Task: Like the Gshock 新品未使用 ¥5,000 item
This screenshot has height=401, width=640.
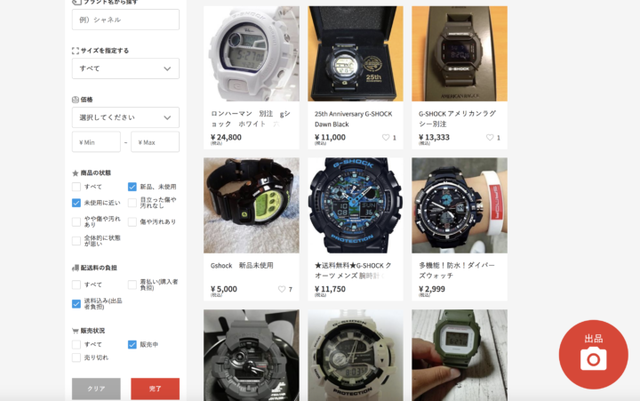Action: pyautogui.click(x=281, y=289)
